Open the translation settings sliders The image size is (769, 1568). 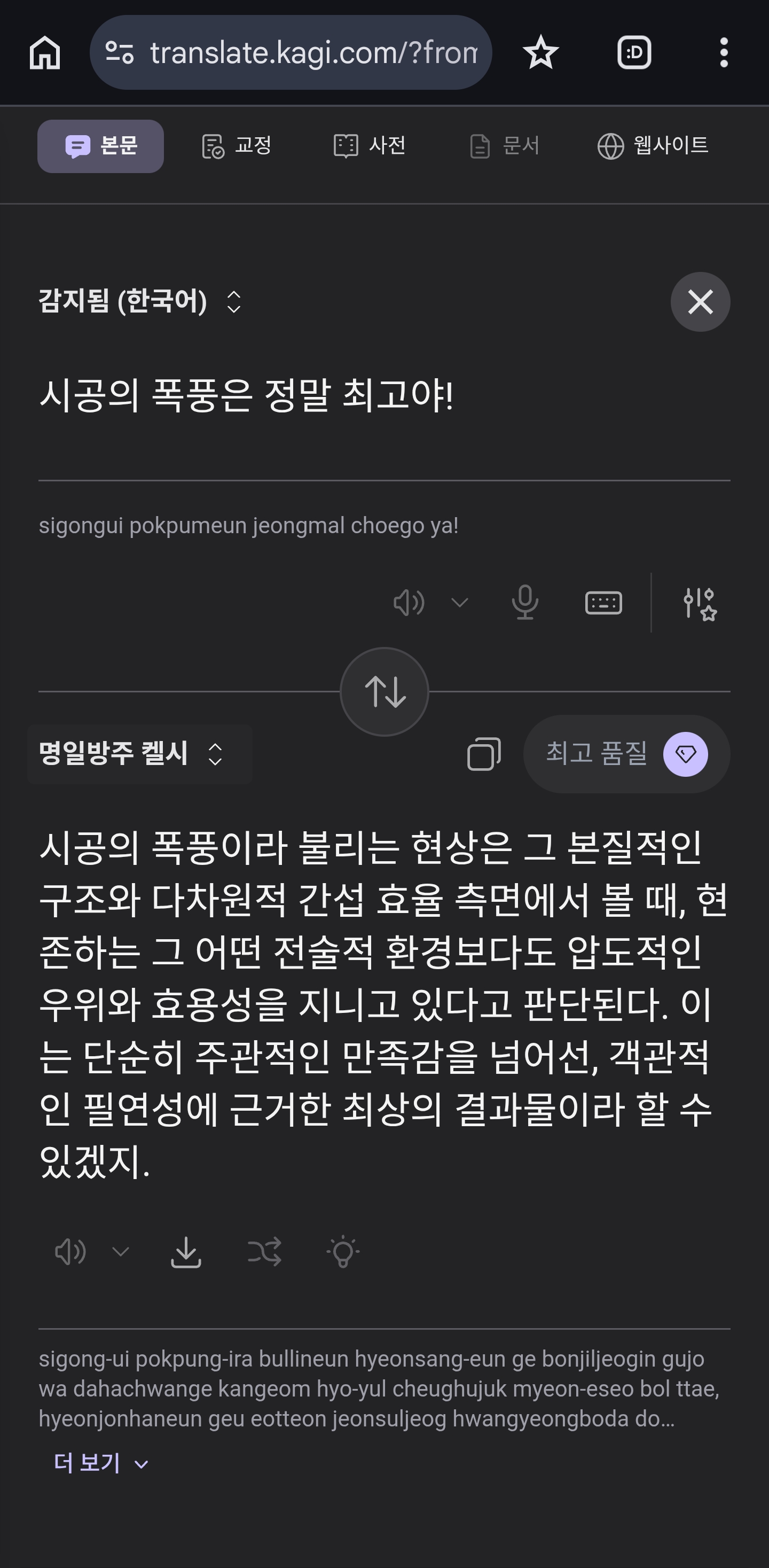(700, 603)
